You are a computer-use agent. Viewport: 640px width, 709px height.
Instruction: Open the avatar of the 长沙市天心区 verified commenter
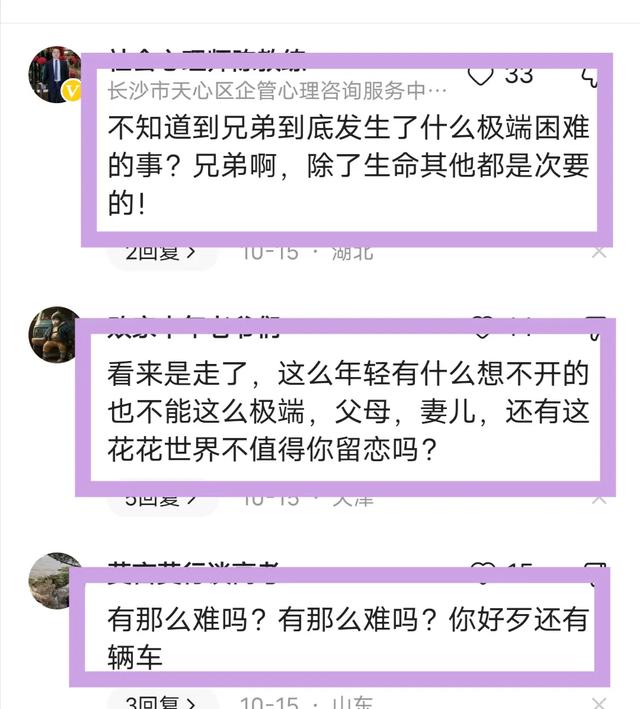(x=55, y=73)
